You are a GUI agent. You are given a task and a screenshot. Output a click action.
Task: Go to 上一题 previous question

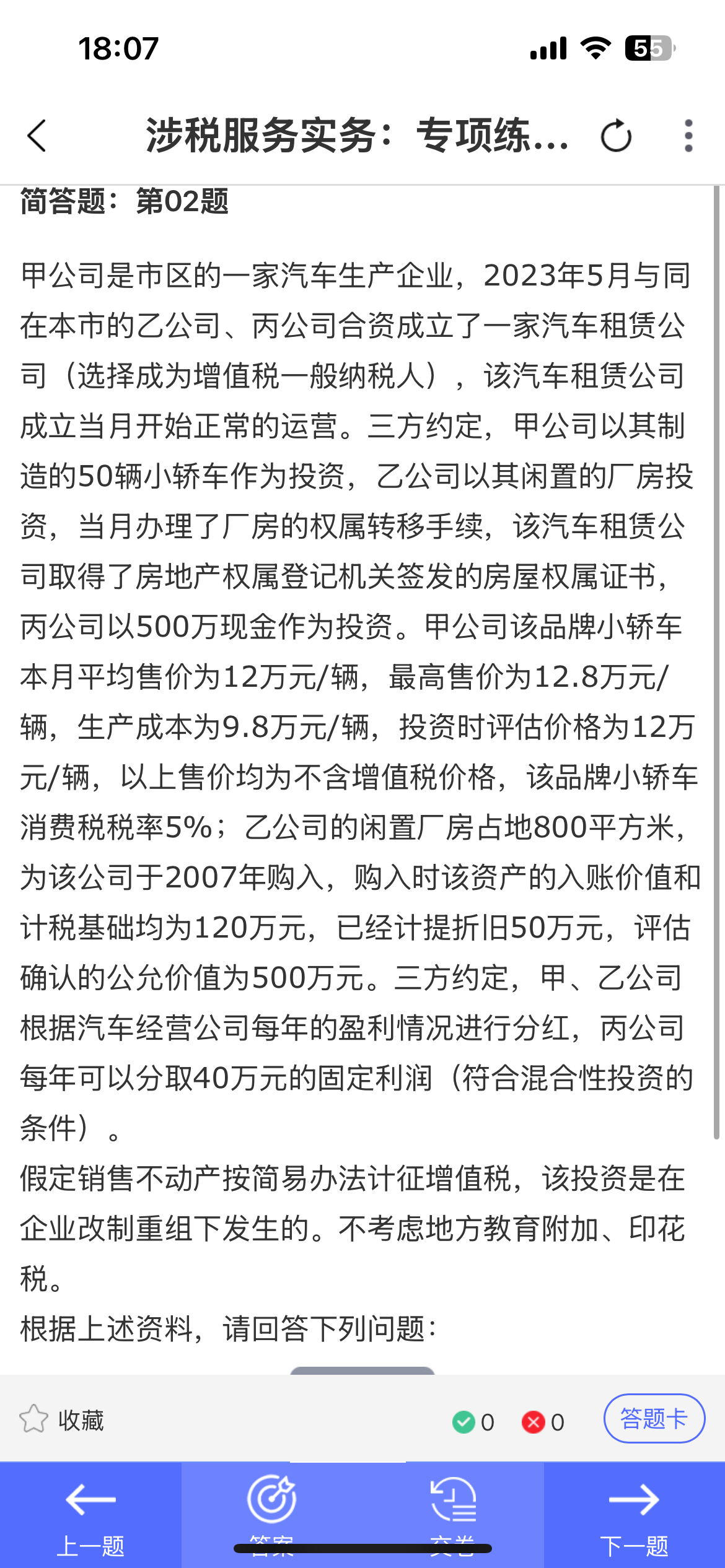click(90, 1515)
